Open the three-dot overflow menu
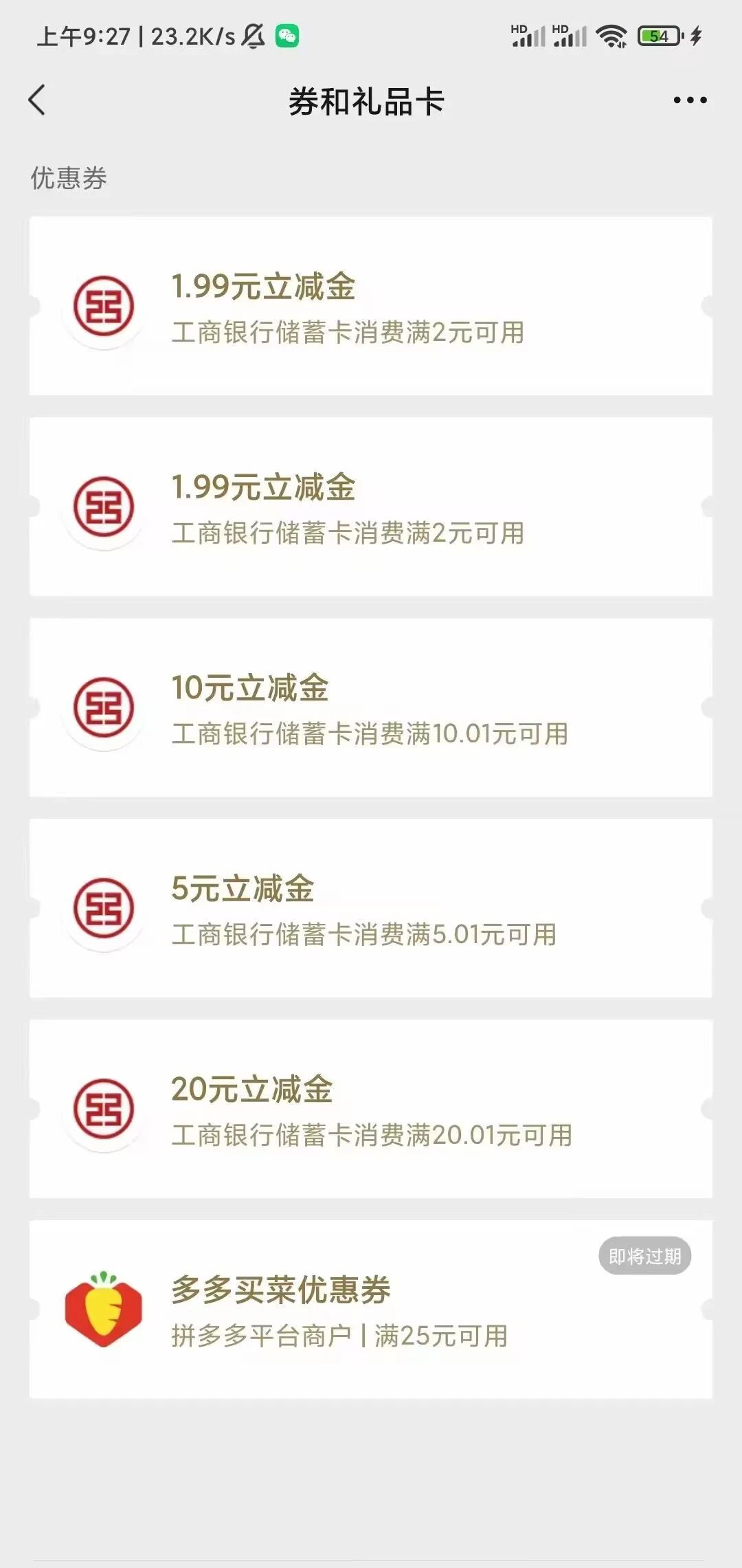The width and height of the screenshot is (742, 1568). [690, 100]
